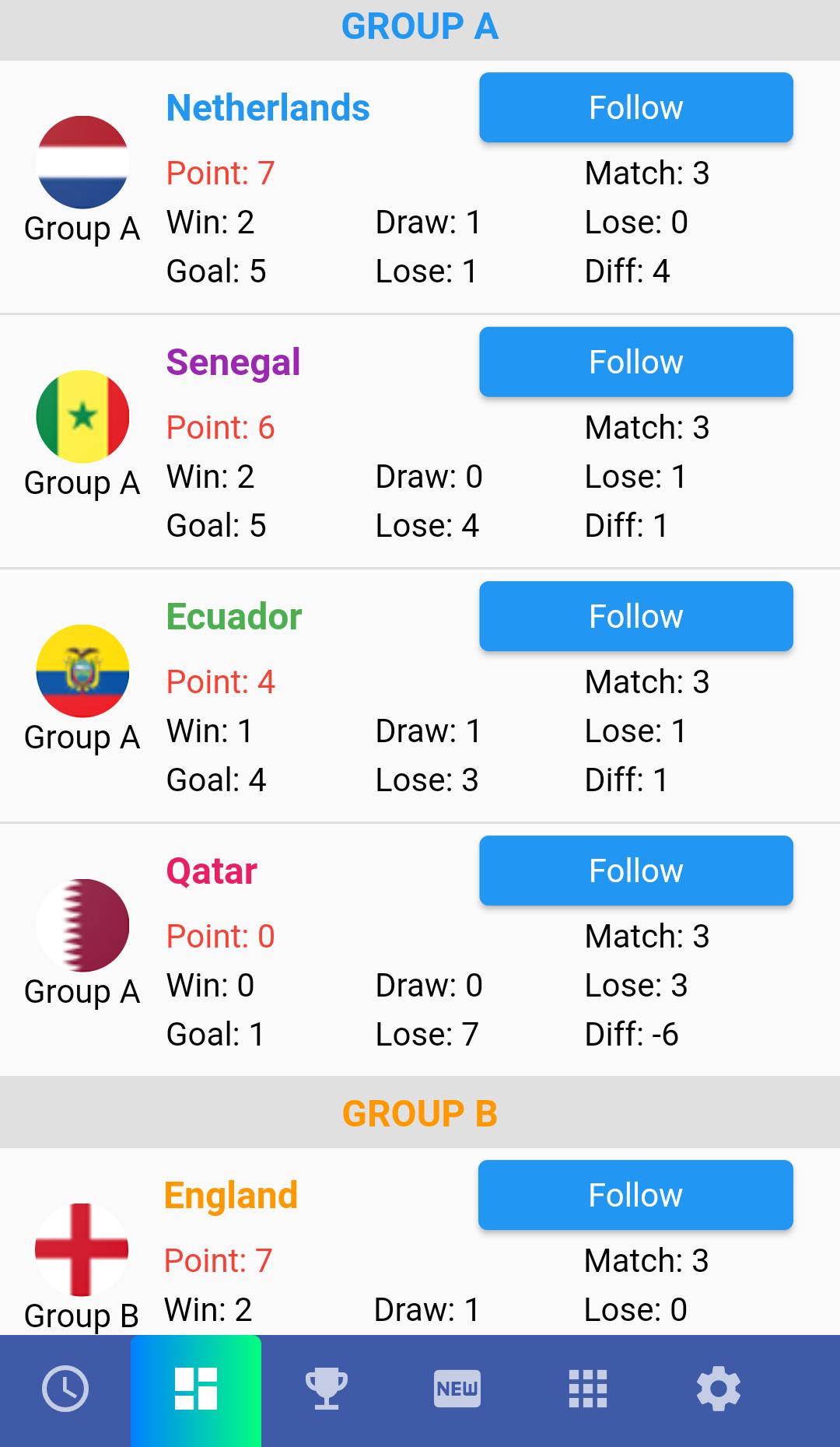Follow the Senegal team
The image size is (840, 1447).
pyautogui.click(x=636, y=362)
